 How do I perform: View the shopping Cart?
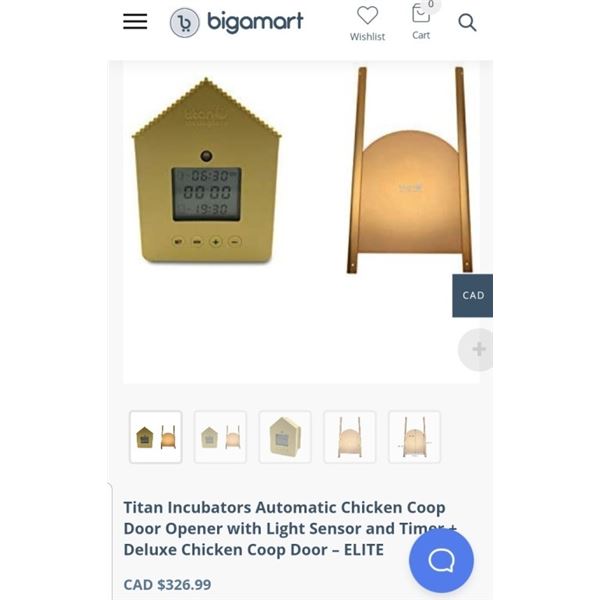tap(421, 21)
